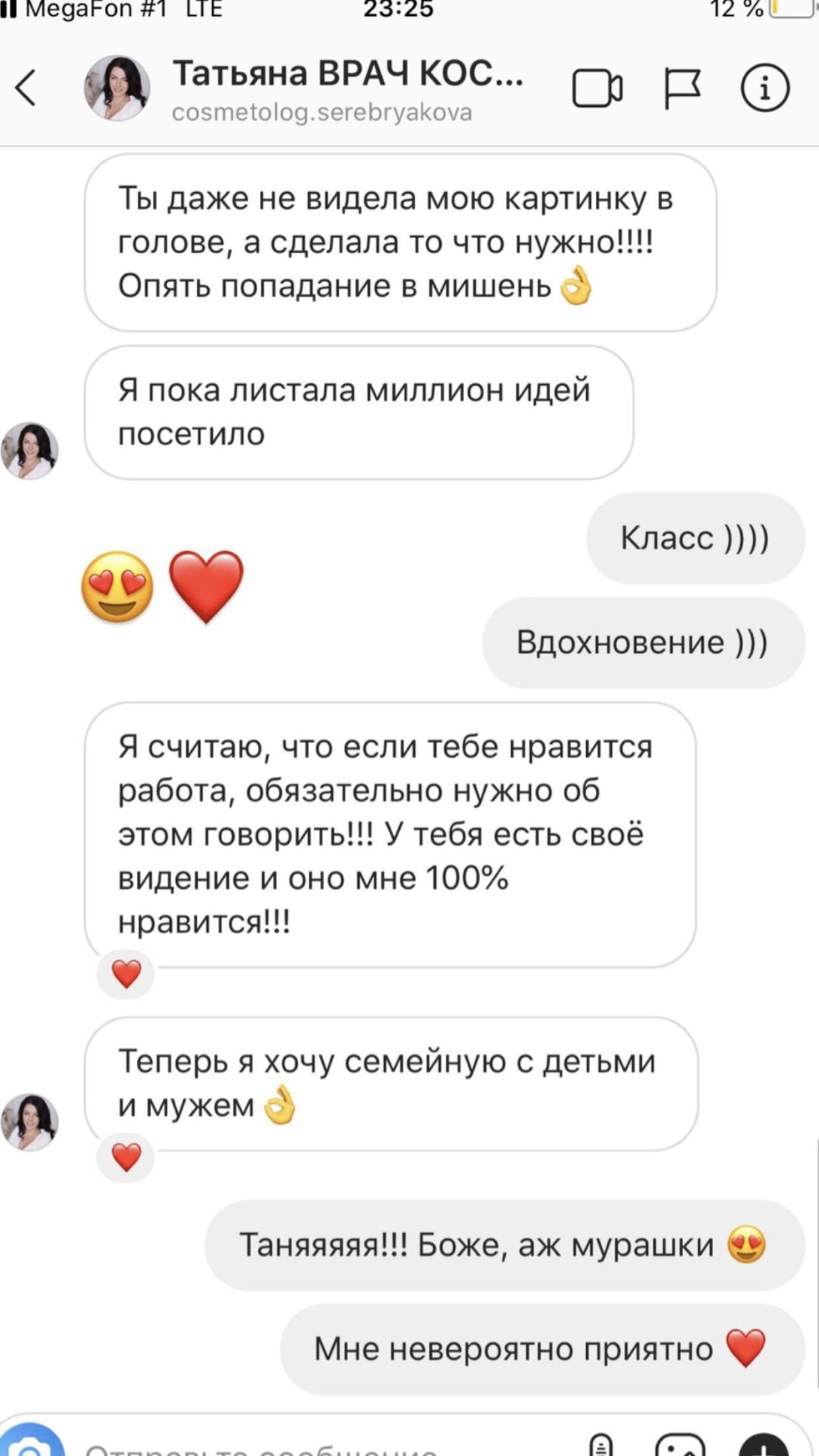Open conversation details info icon
The image size is (819, 1456).
click(x=765, y=88)
